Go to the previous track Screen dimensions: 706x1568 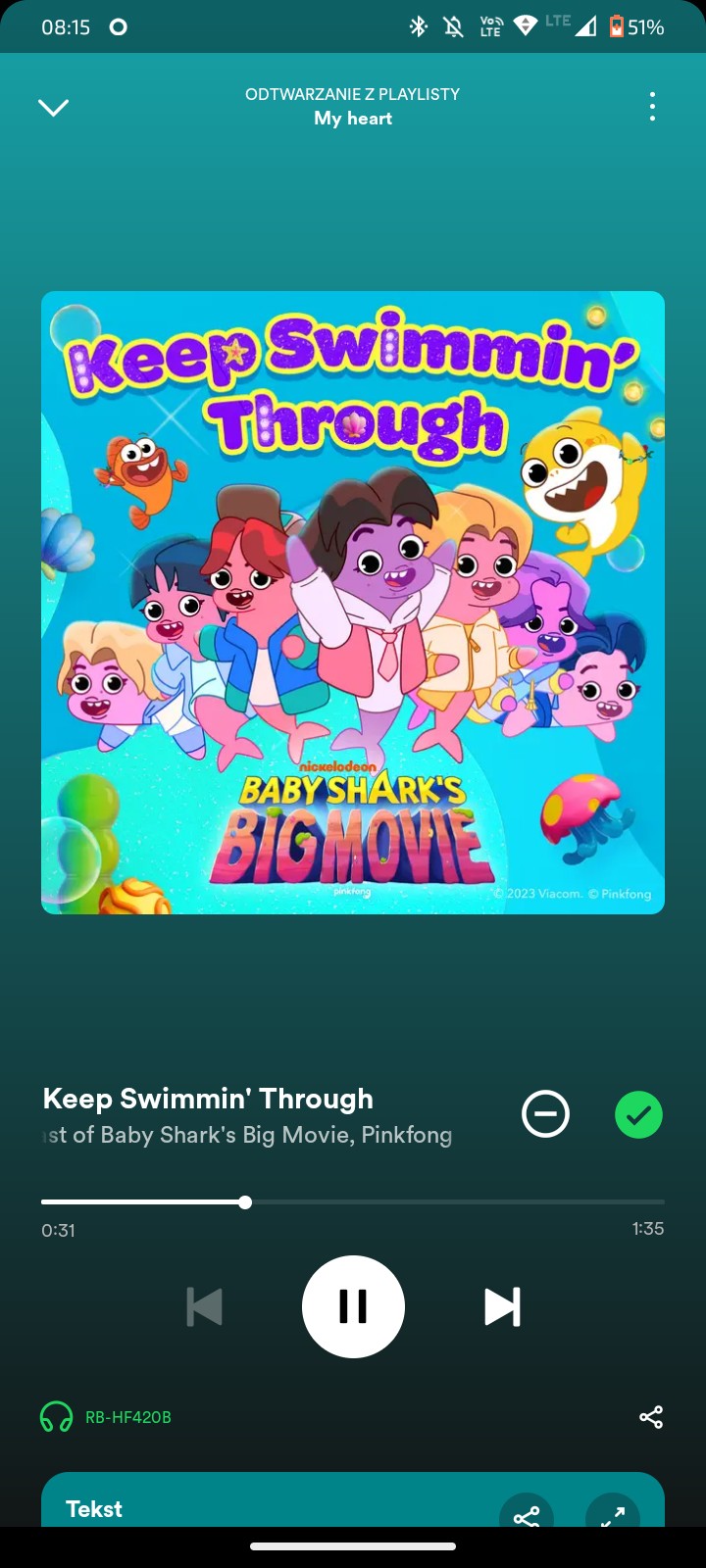point(204,1306)
